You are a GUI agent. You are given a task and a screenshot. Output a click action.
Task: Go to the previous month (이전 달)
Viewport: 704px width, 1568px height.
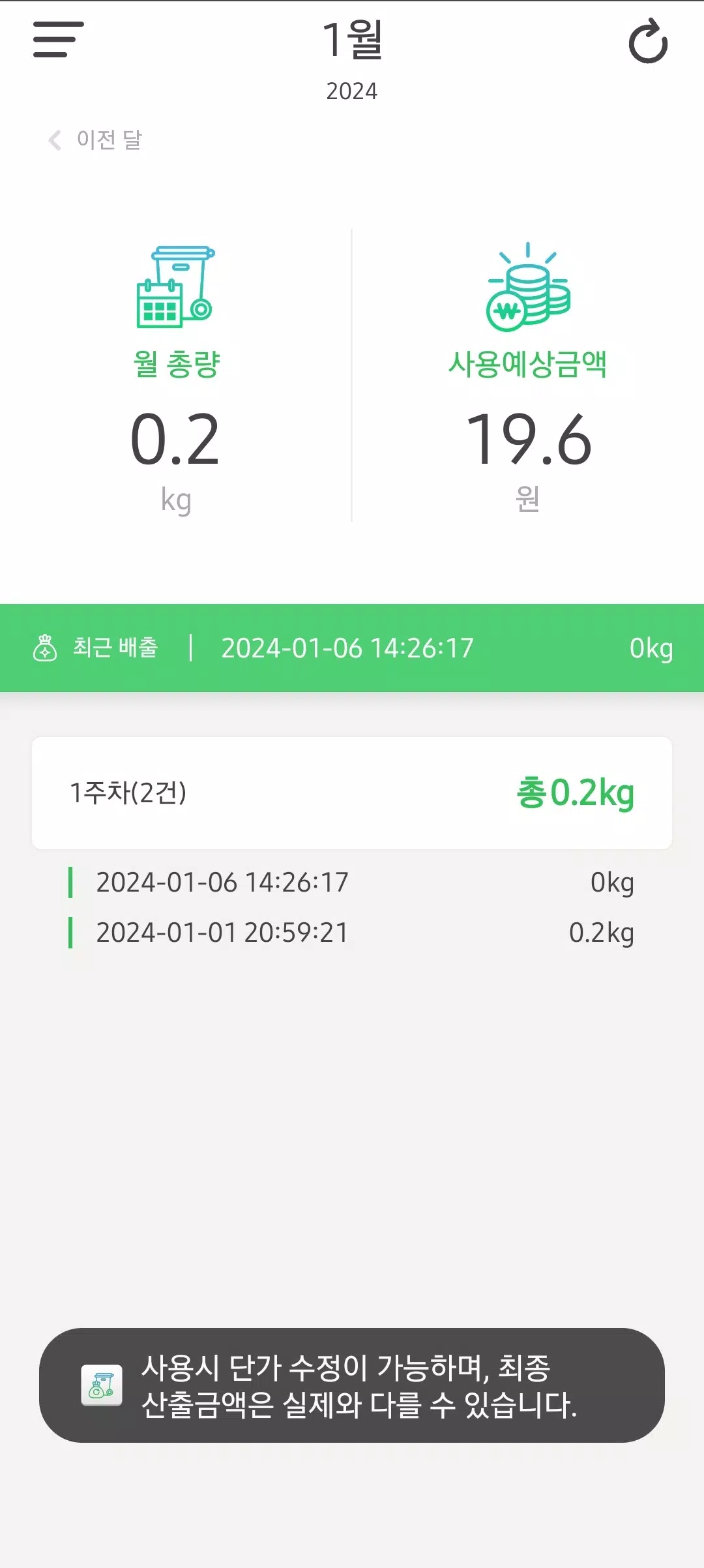(x=95, y=140)
